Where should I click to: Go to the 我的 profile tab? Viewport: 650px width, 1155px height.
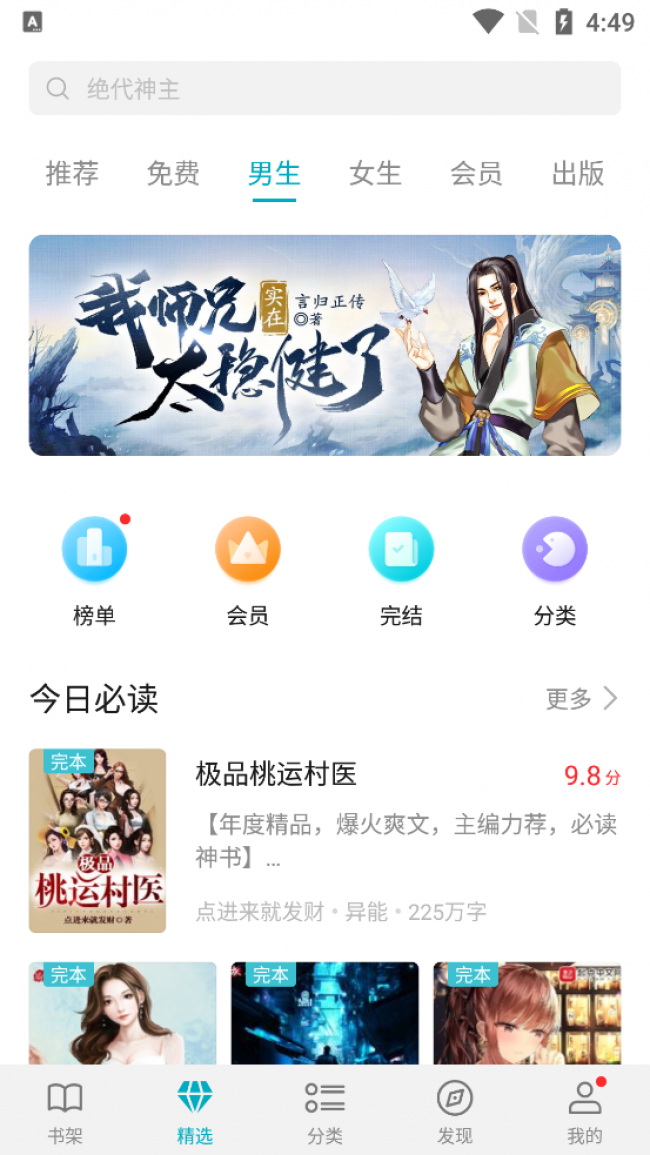coord(585,1112)
